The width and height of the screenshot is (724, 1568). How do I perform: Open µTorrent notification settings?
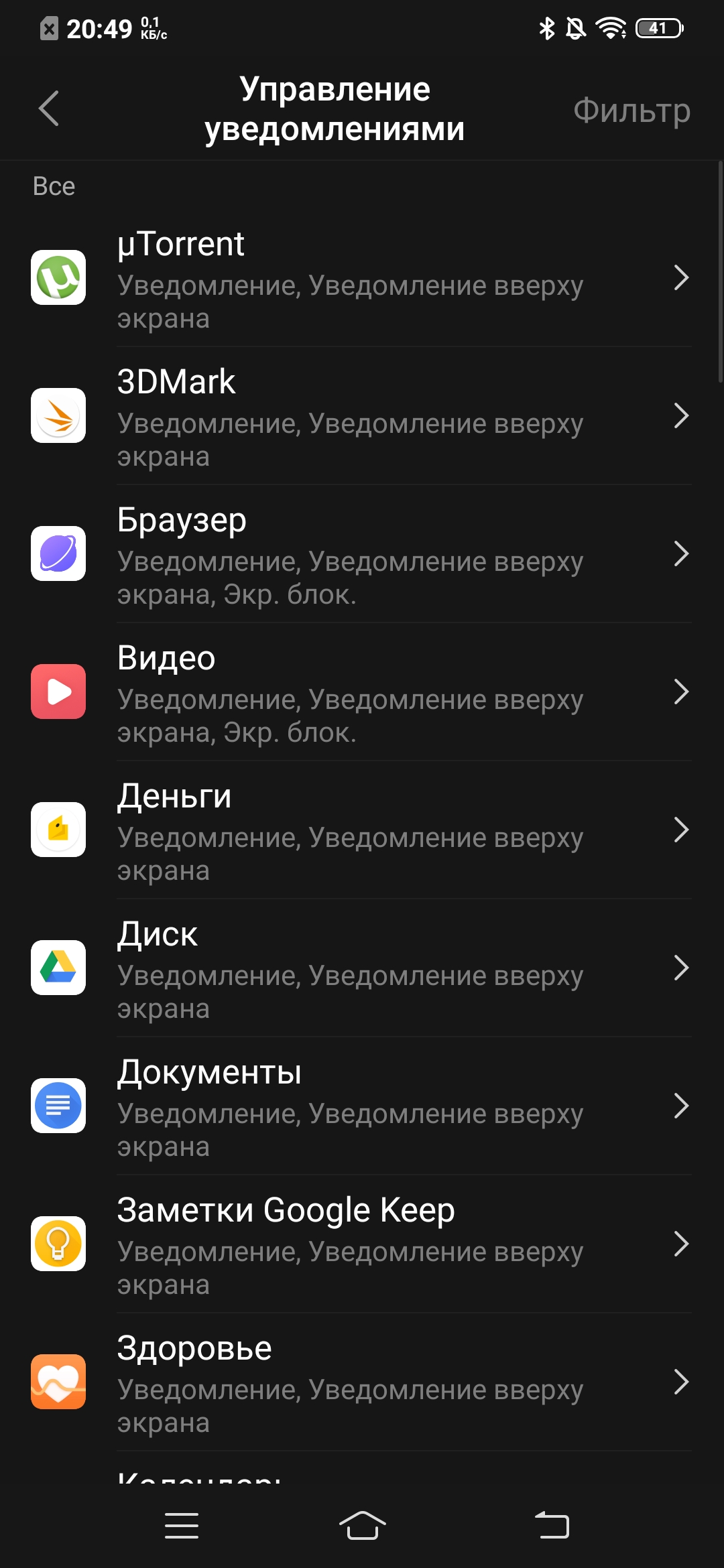362,278
